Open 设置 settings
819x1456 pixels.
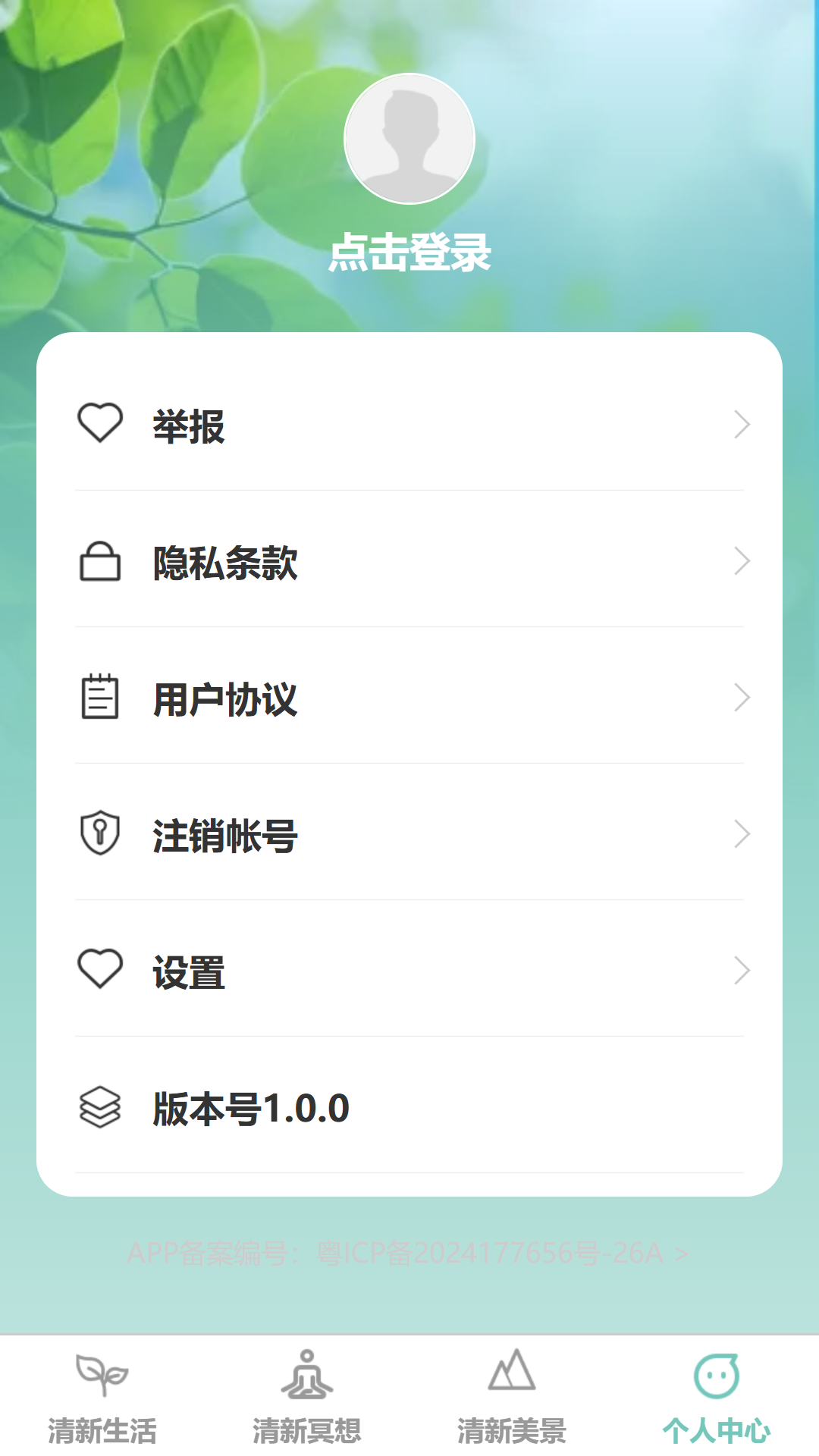click(x=409, y=971)
